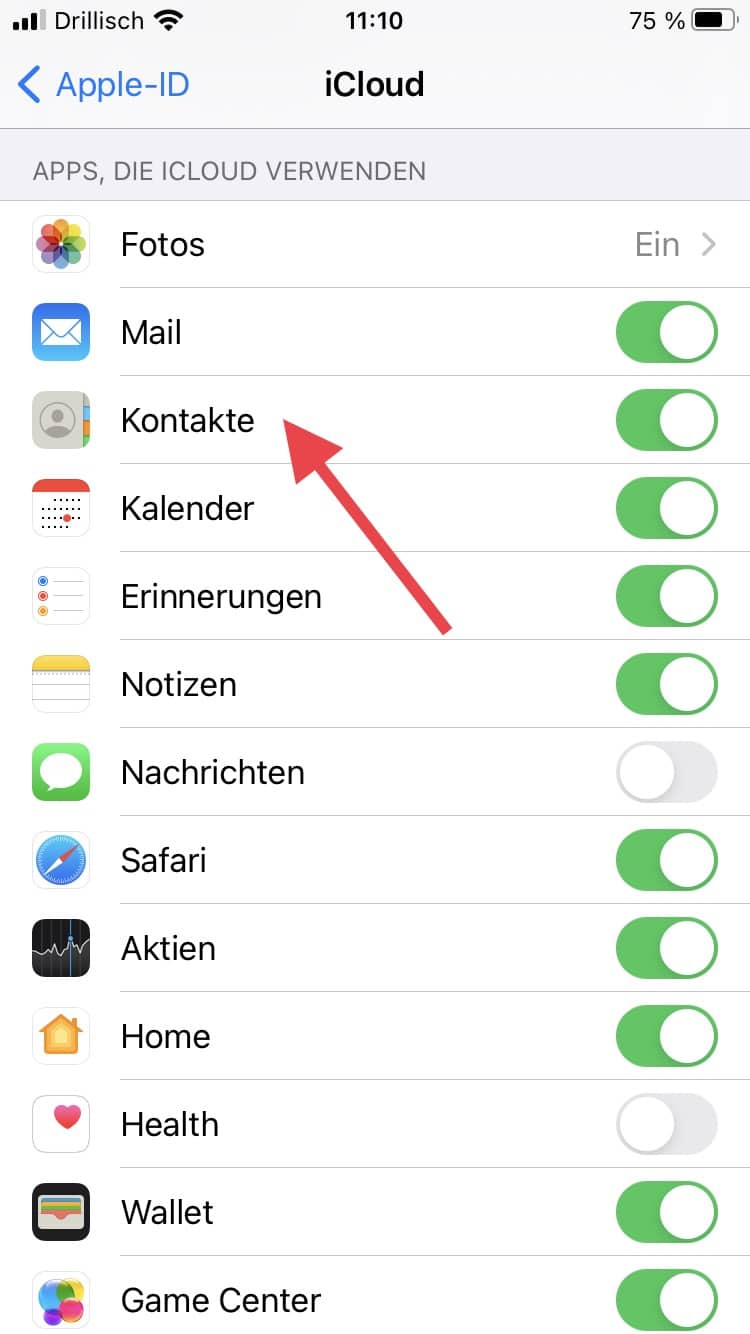Toggle Game Center iCloud off
Image resolution: width=750 pixels, height=1334 pixels.
pos(666,1300)
